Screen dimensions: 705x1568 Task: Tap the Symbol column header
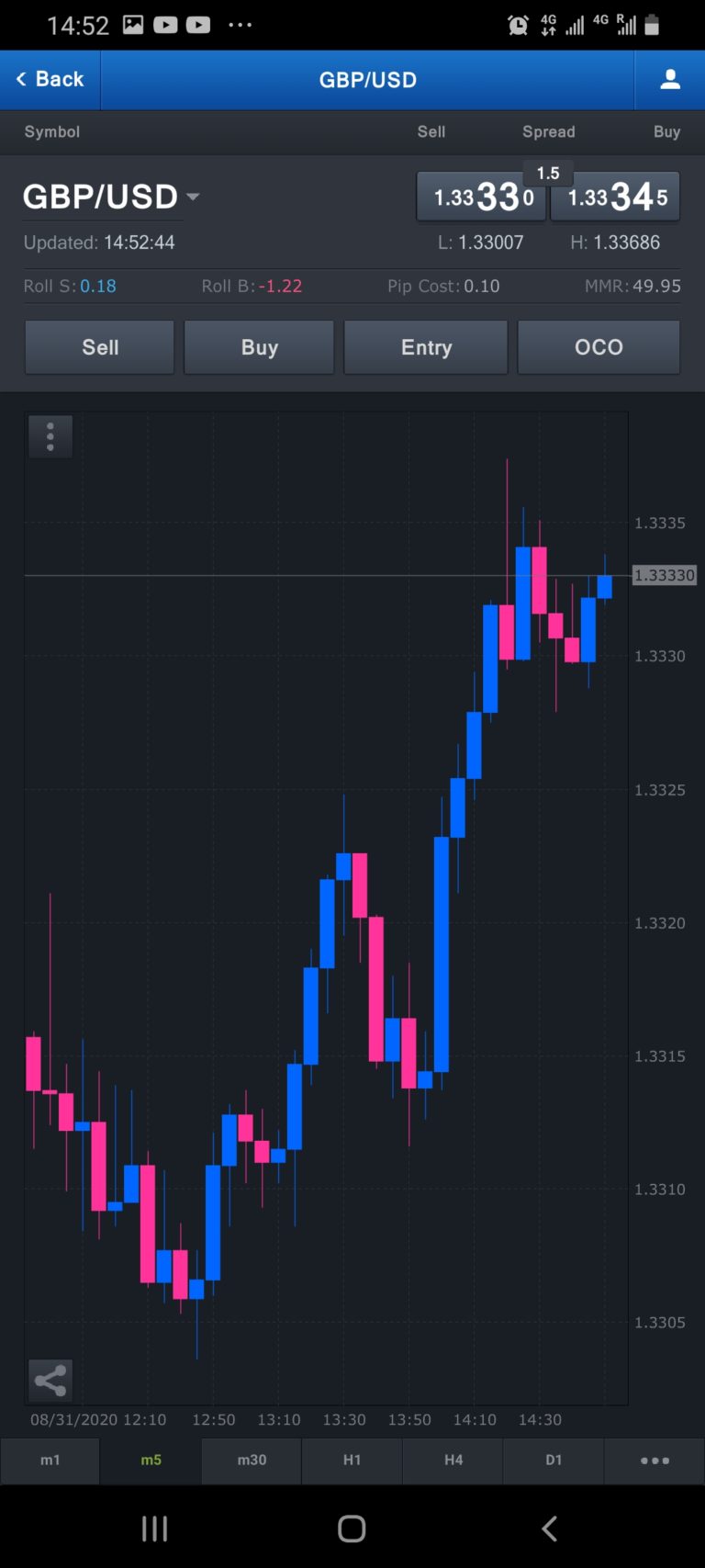pyautogui.click(x=51, y=131)
